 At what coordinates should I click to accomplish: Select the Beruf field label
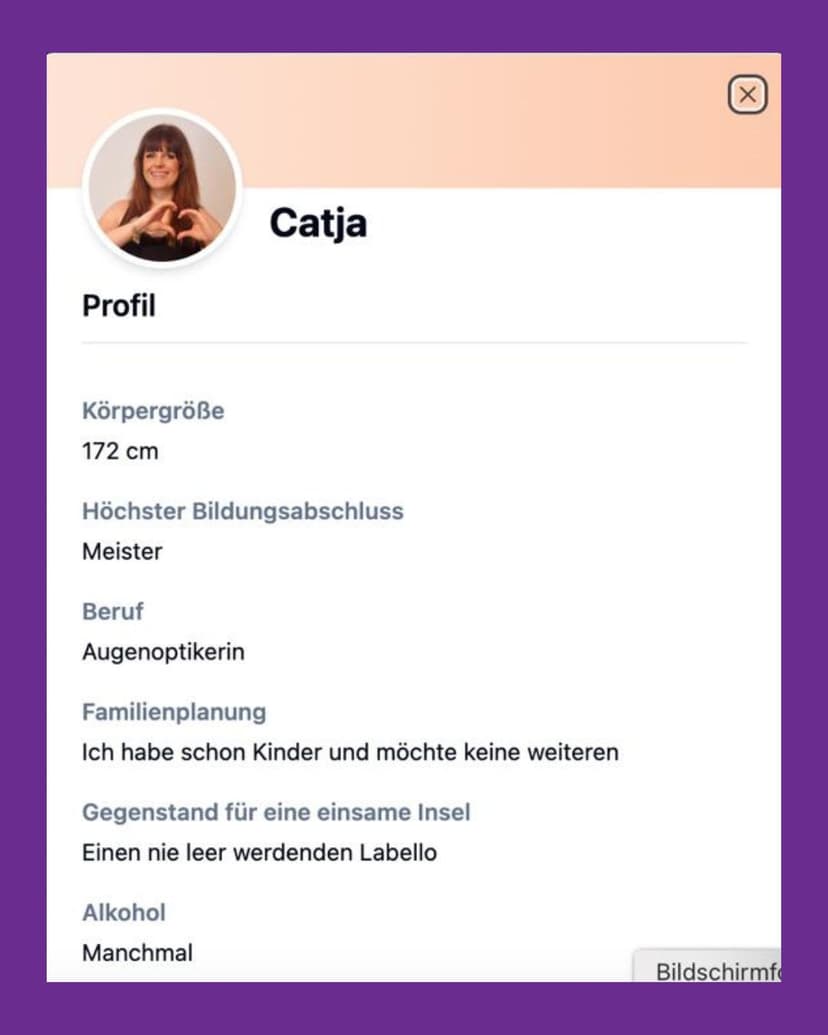(112, 612)
